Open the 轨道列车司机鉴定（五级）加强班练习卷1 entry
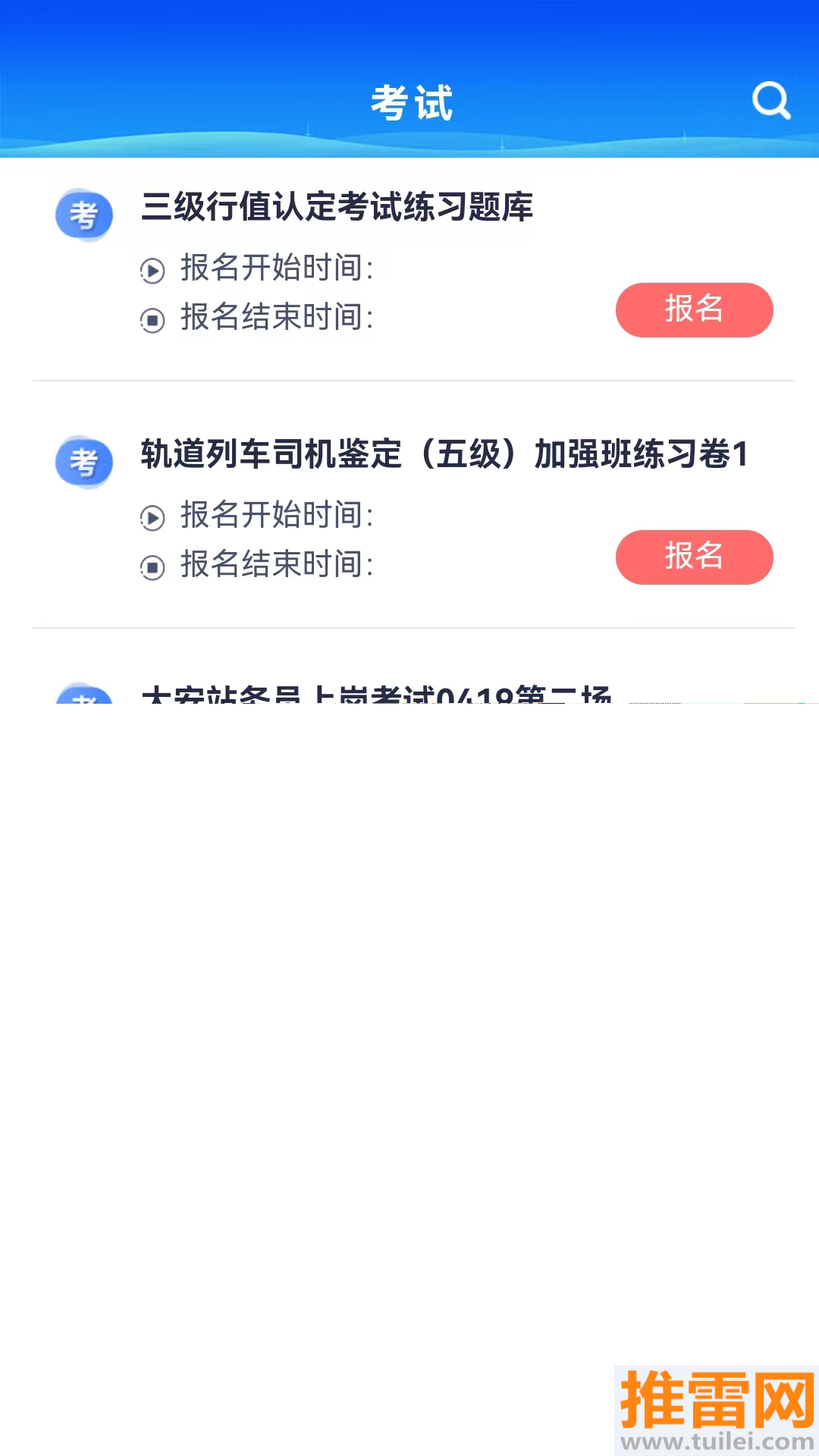Viewport: 819px width, 1456px height. pos(444,454)
